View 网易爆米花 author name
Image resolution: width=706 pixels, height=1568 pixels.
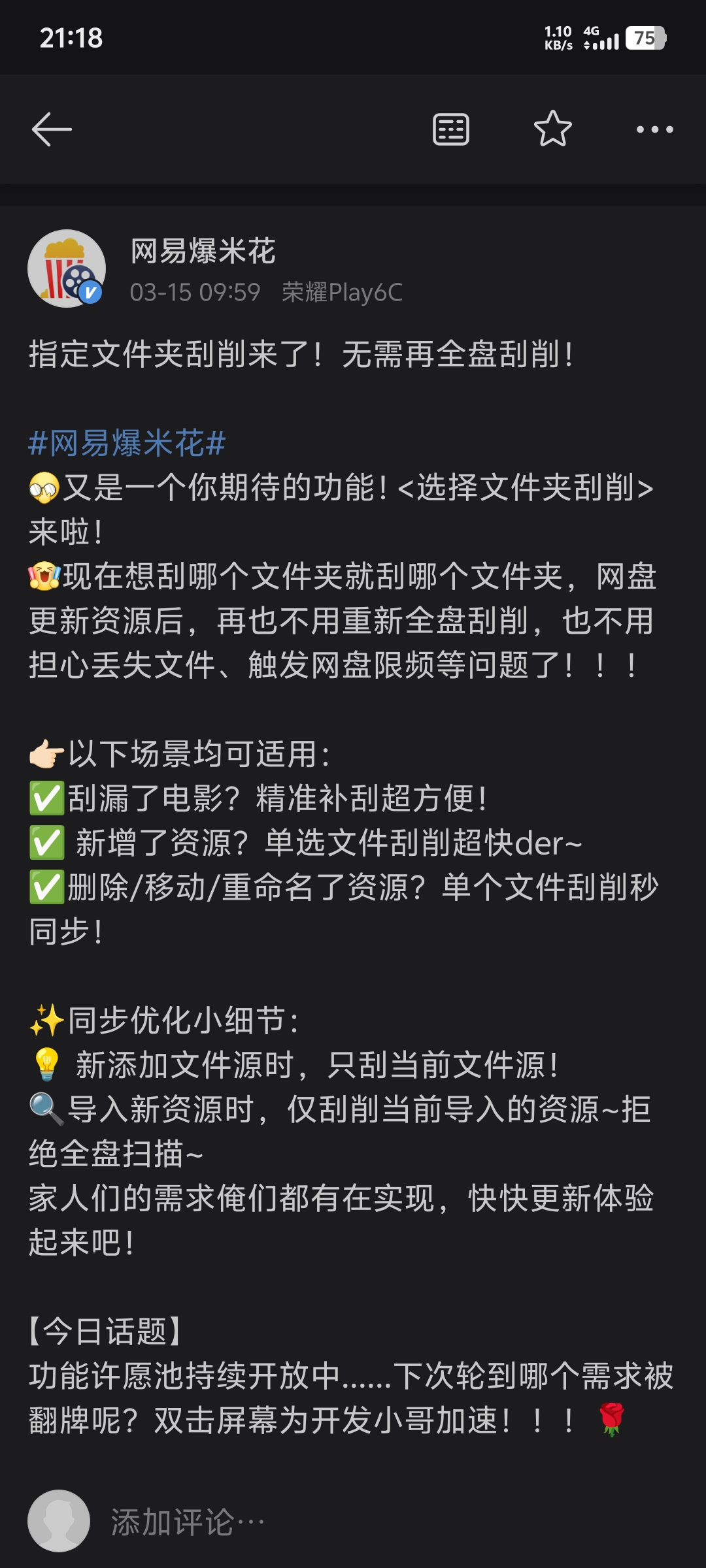point(203,252)
